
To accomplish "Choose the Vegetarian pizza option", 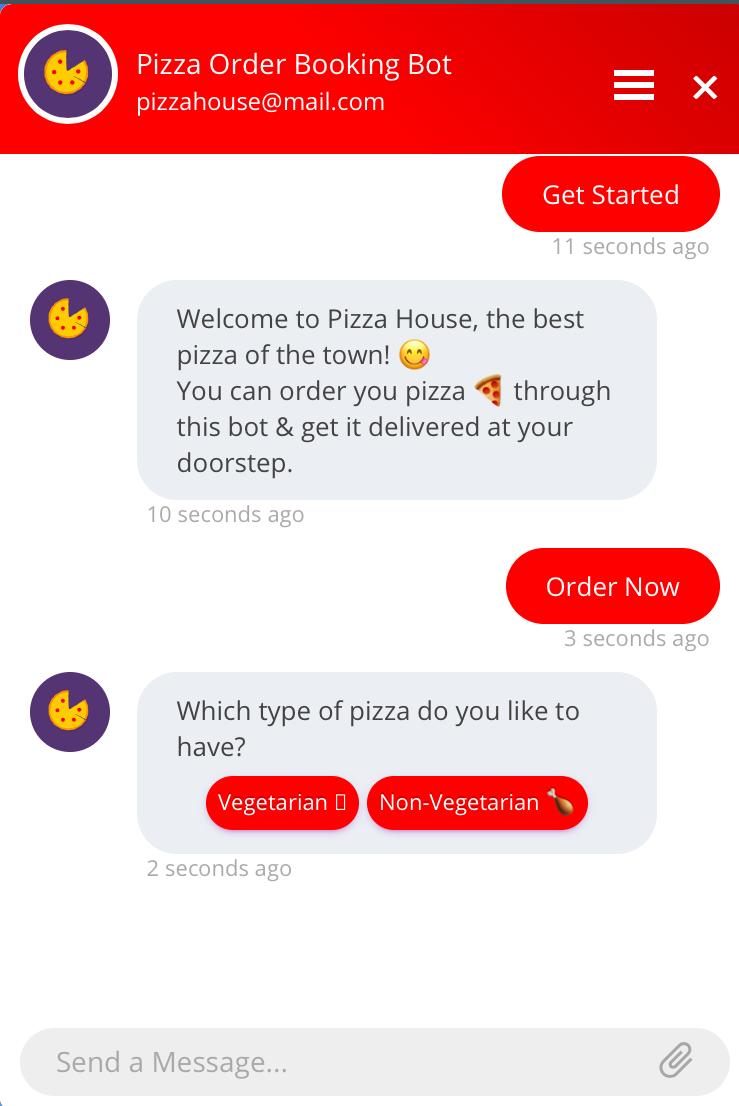I will point(282,803).
